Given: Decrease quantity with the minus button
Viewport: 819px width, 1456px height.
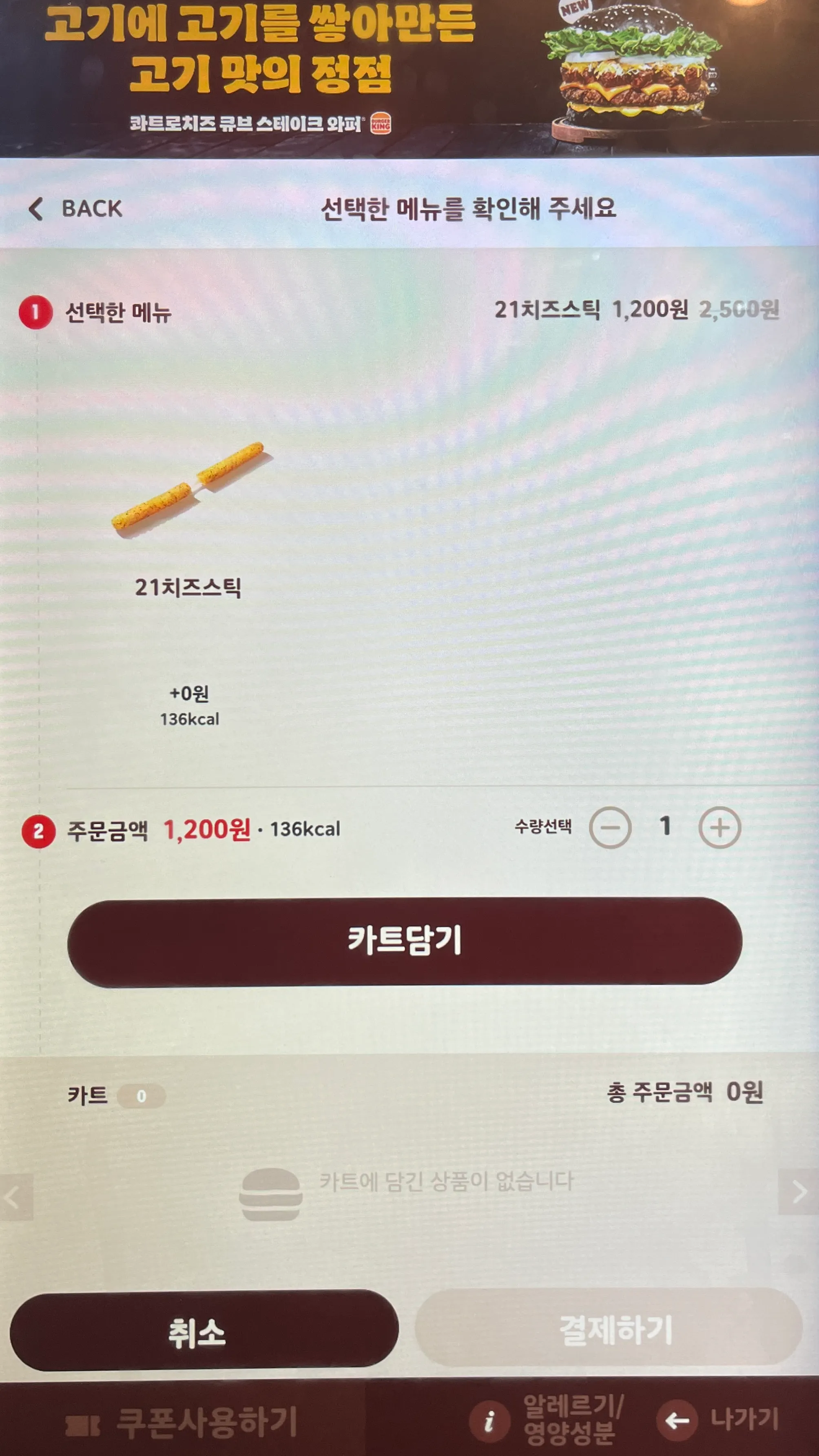Looking at the screenshot, I should (610, 828).
